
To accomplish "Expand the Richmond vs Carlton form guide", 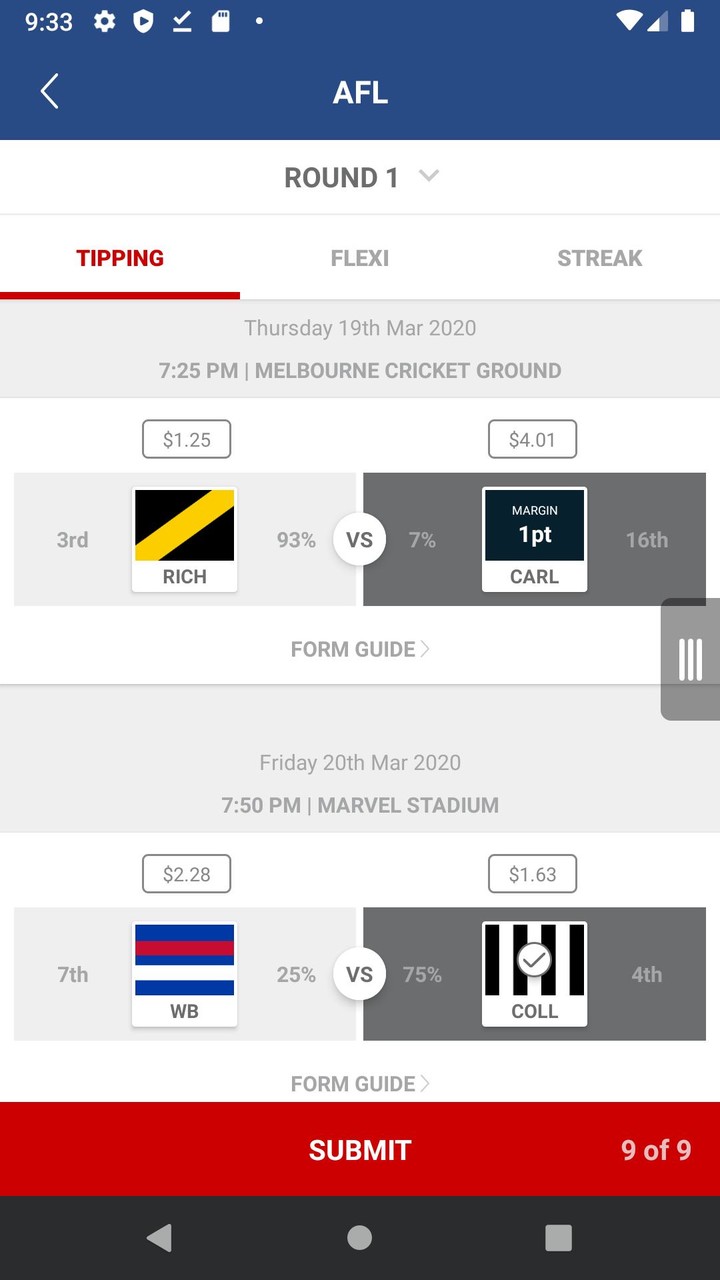I will (x=360, y=648).
